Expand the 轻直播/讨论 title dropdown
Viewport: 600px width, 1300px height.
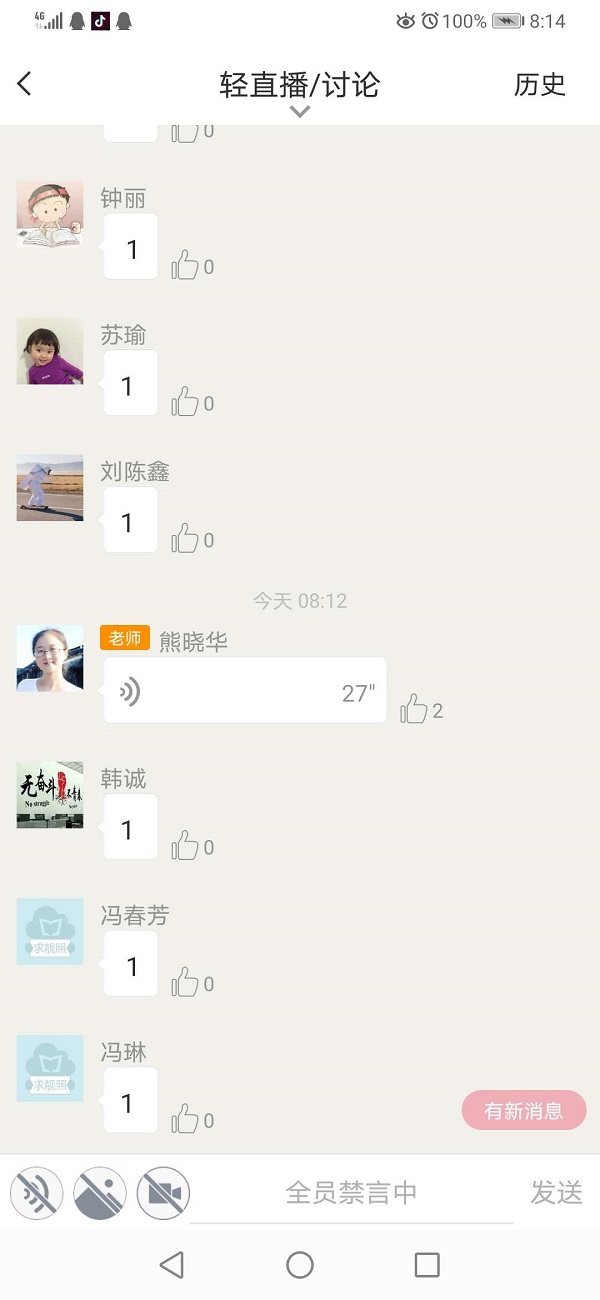point(299,110)
